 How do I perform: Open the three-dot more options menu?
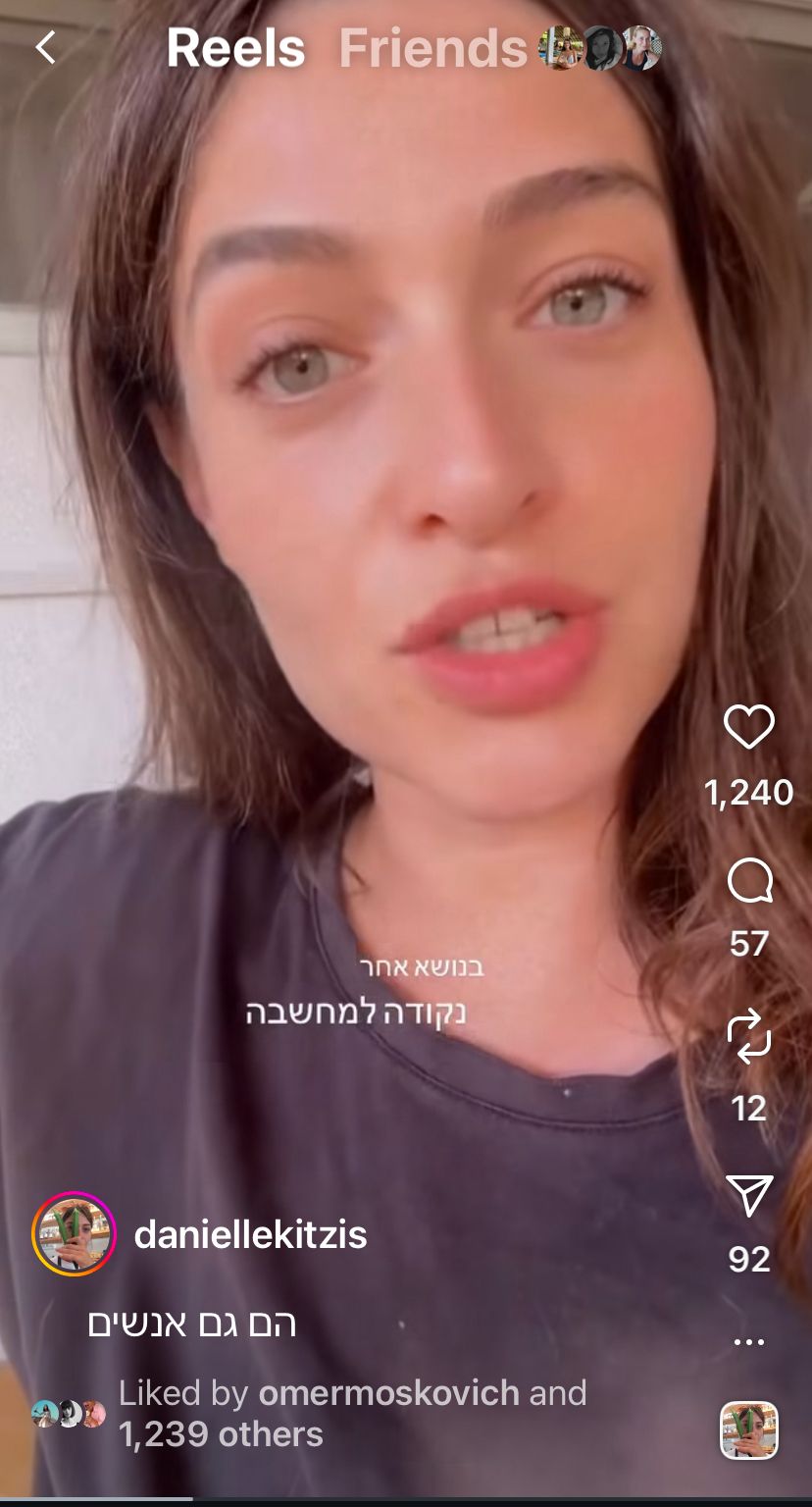(748, 1342)
